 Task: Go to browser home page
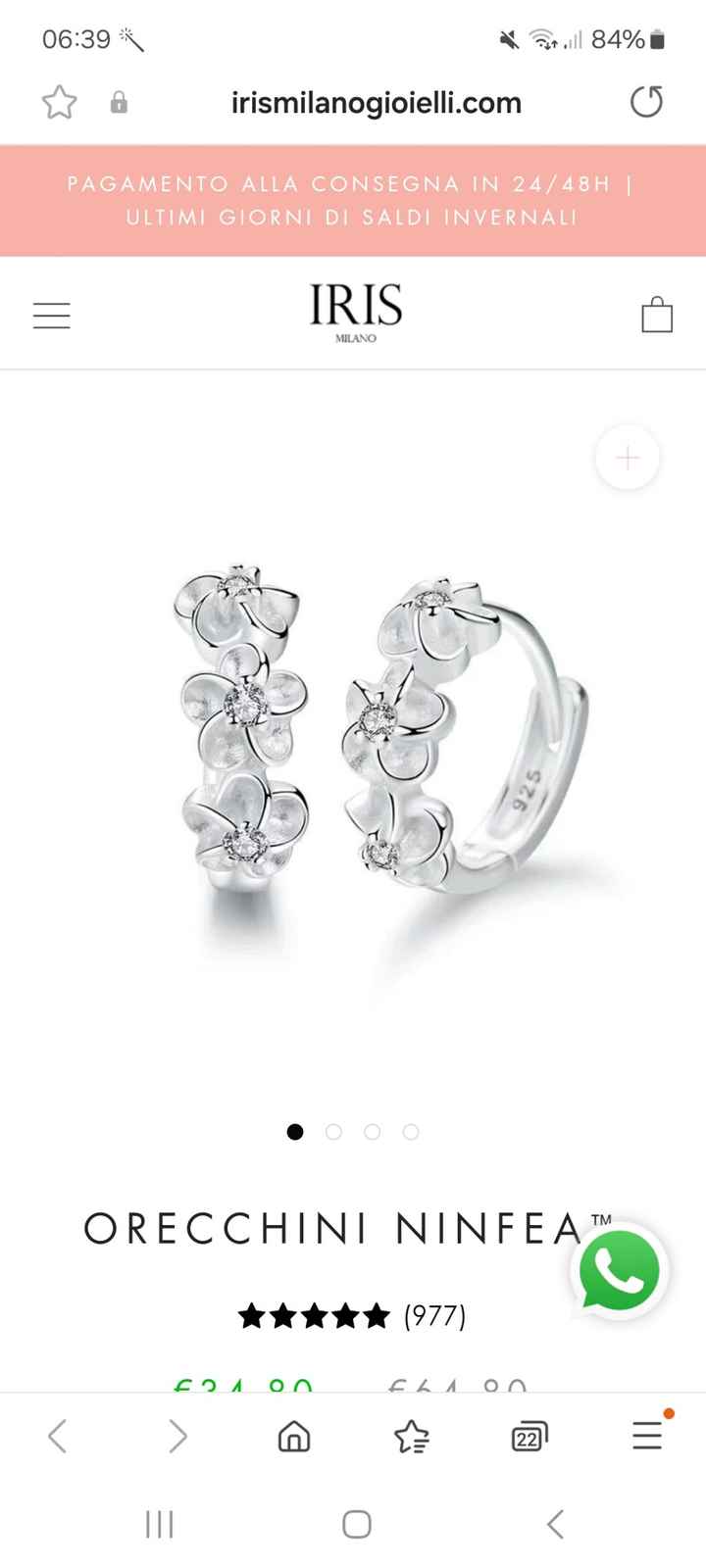(x=294, y=1437)
